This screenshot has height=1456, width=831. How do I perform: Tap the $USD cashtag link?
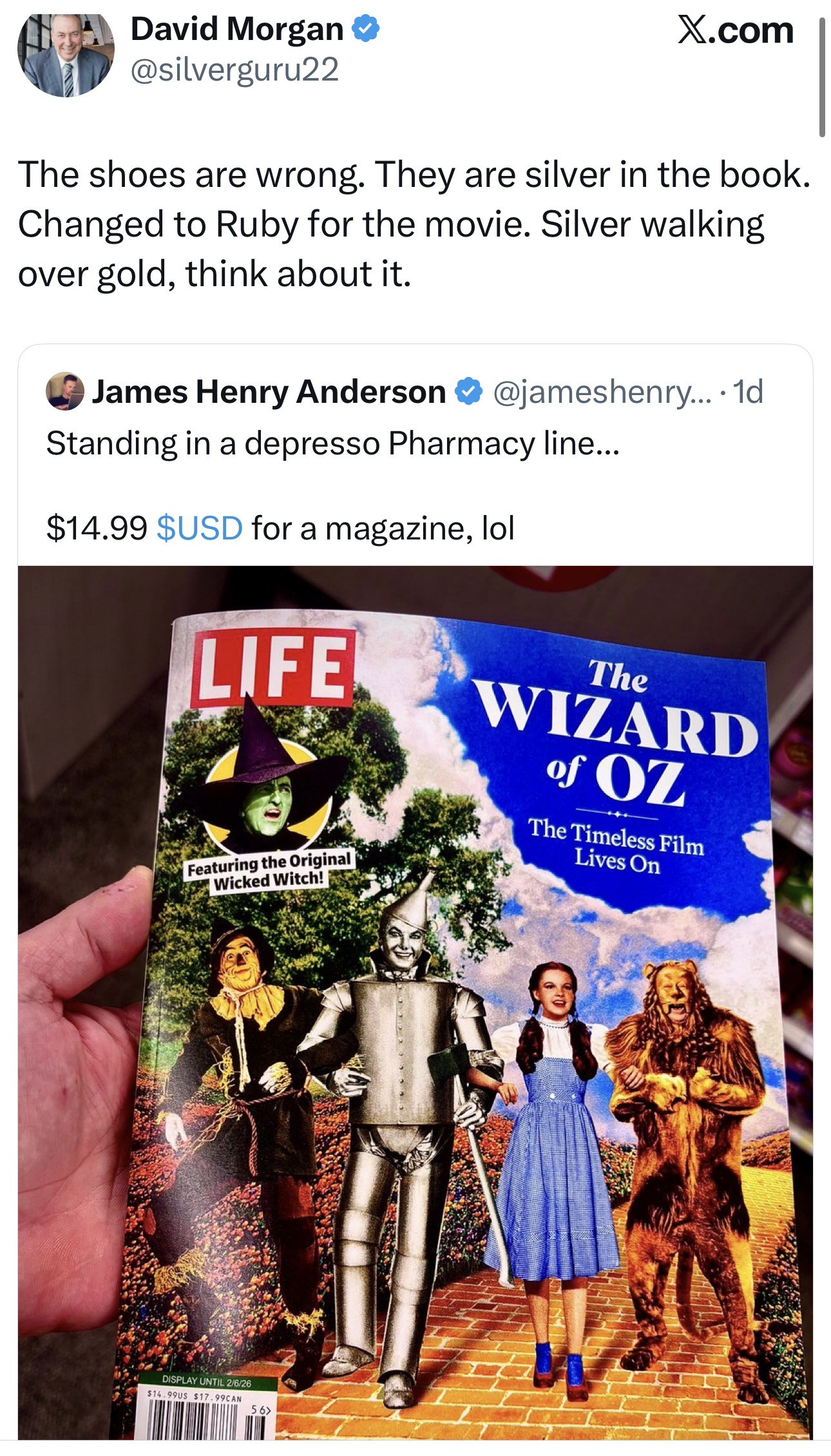tap(200, 528)
